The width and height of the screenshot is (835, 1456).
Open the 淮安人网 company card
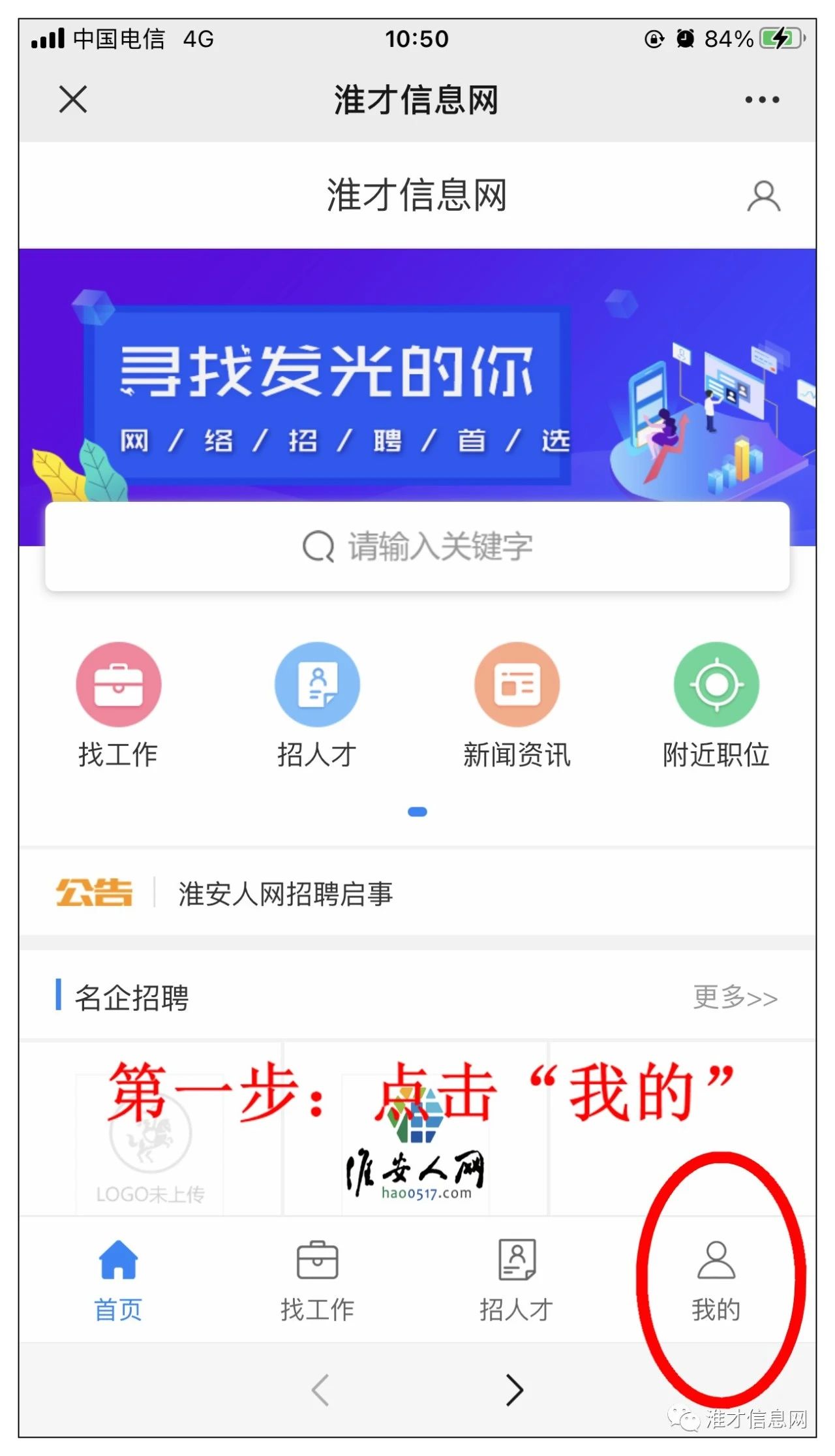point(416,1129)
